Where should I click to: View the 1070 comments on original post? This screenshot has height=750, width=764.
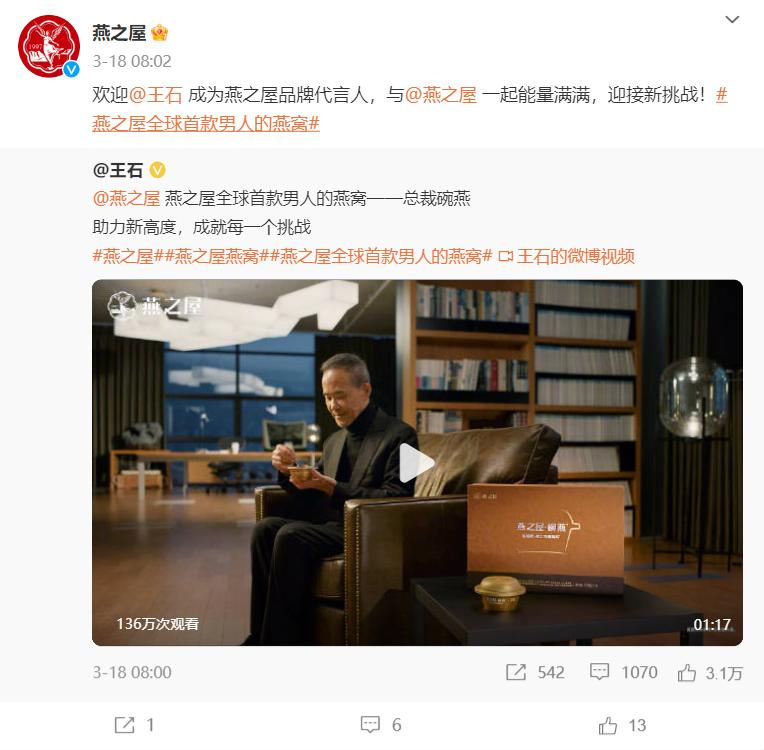pyautogui.click(x=624, y=673)
